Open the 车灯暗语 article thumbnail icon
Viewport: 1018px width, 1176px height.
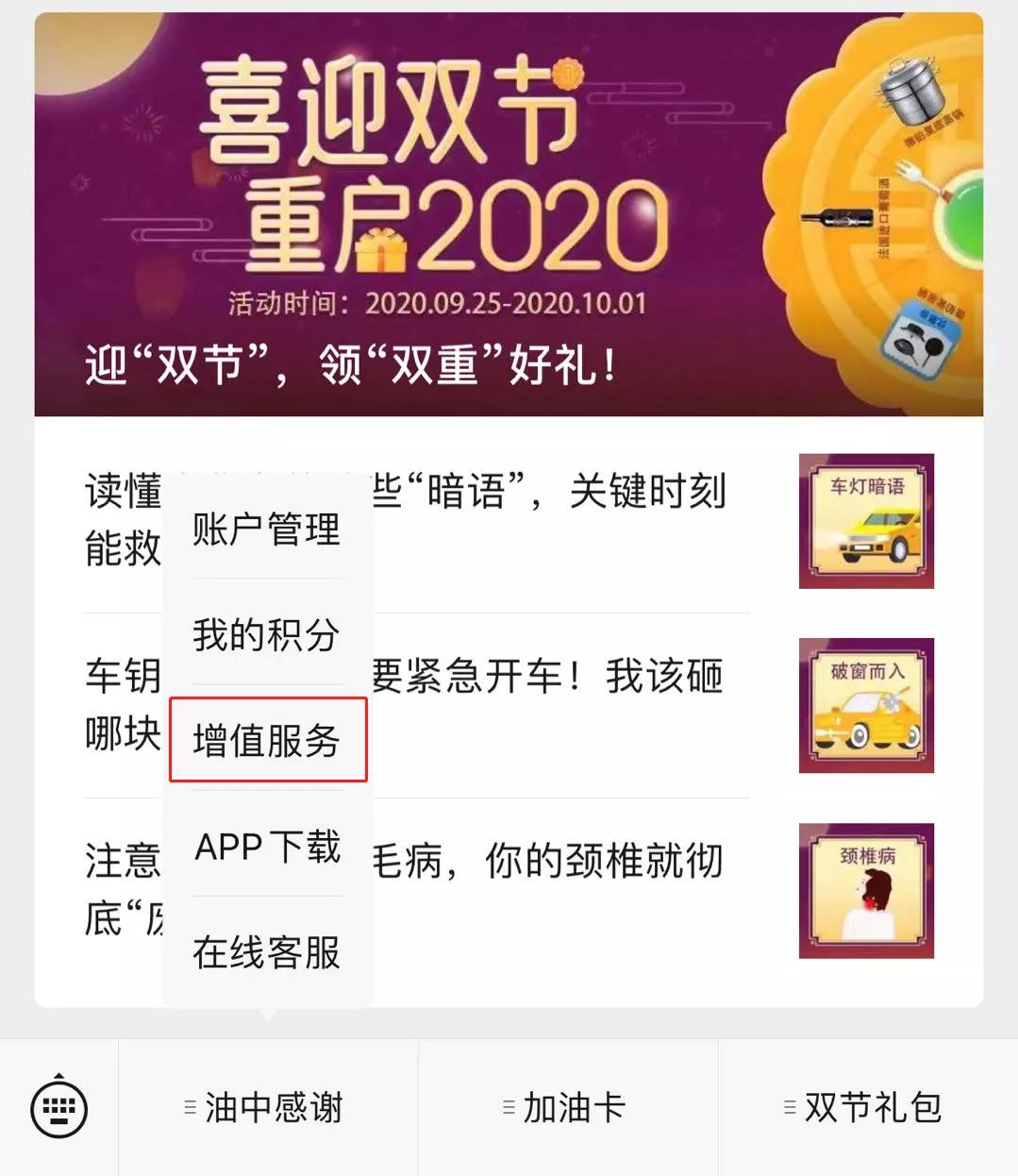point(864,522)
